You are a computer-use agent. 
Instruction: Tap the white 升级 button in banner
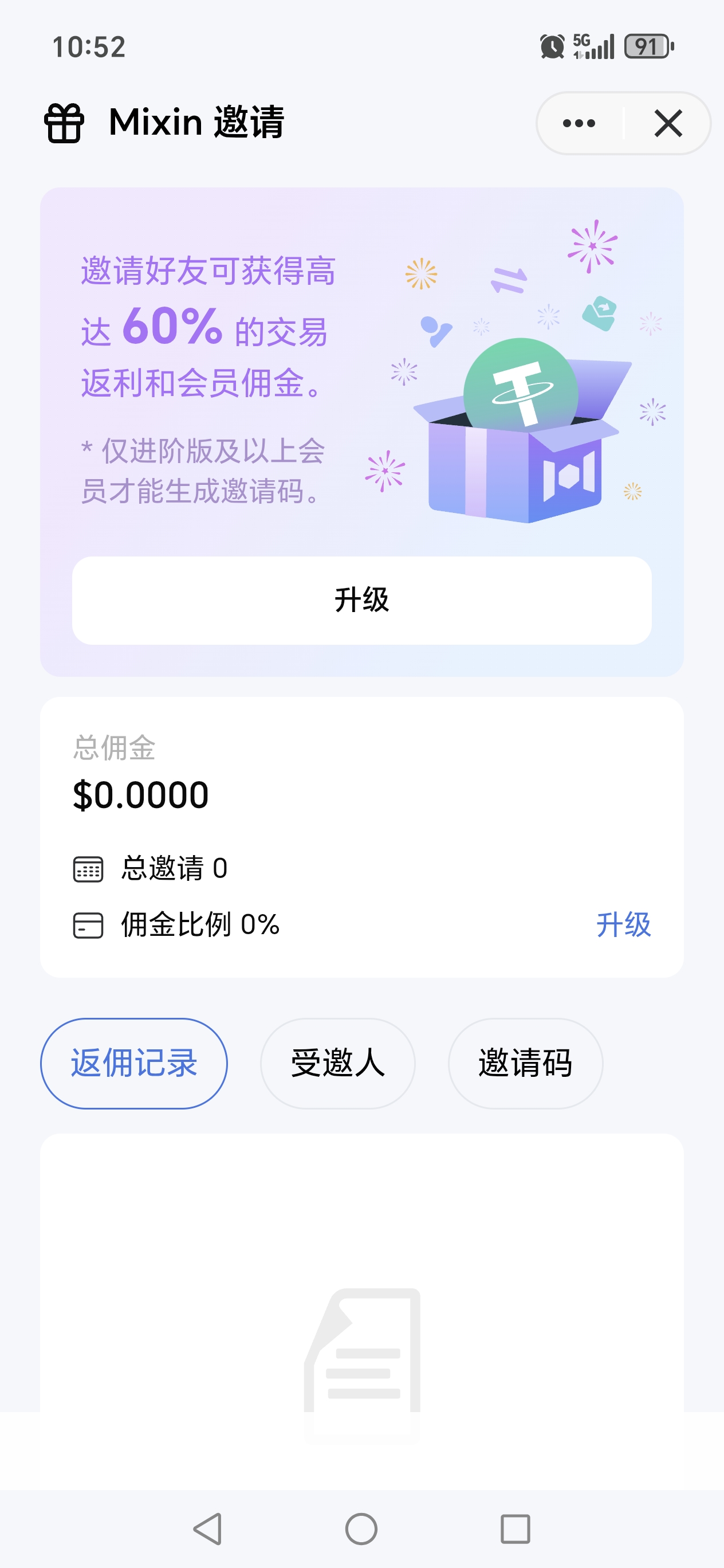tap(361, 600)
